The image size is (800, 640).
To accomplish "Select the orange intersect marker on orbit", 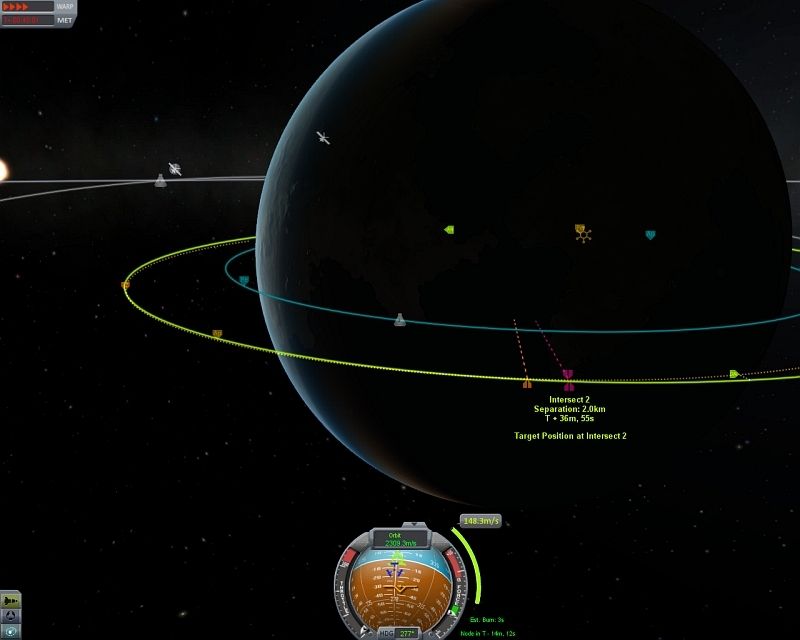I will (527, 383).
